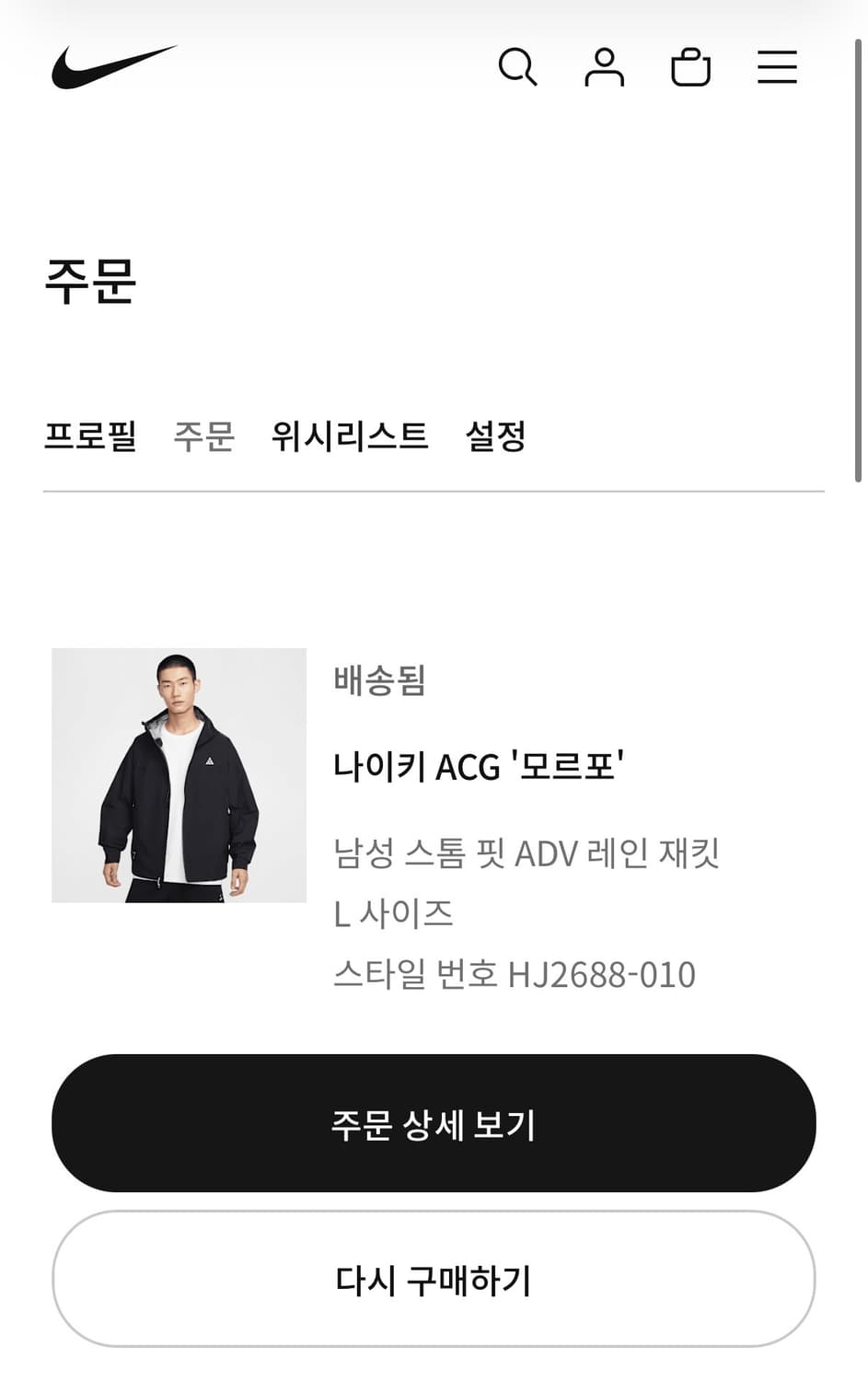Open the search icon
Image resolution: width=868 pixels, height=1381 pixels.
(518, 67)
